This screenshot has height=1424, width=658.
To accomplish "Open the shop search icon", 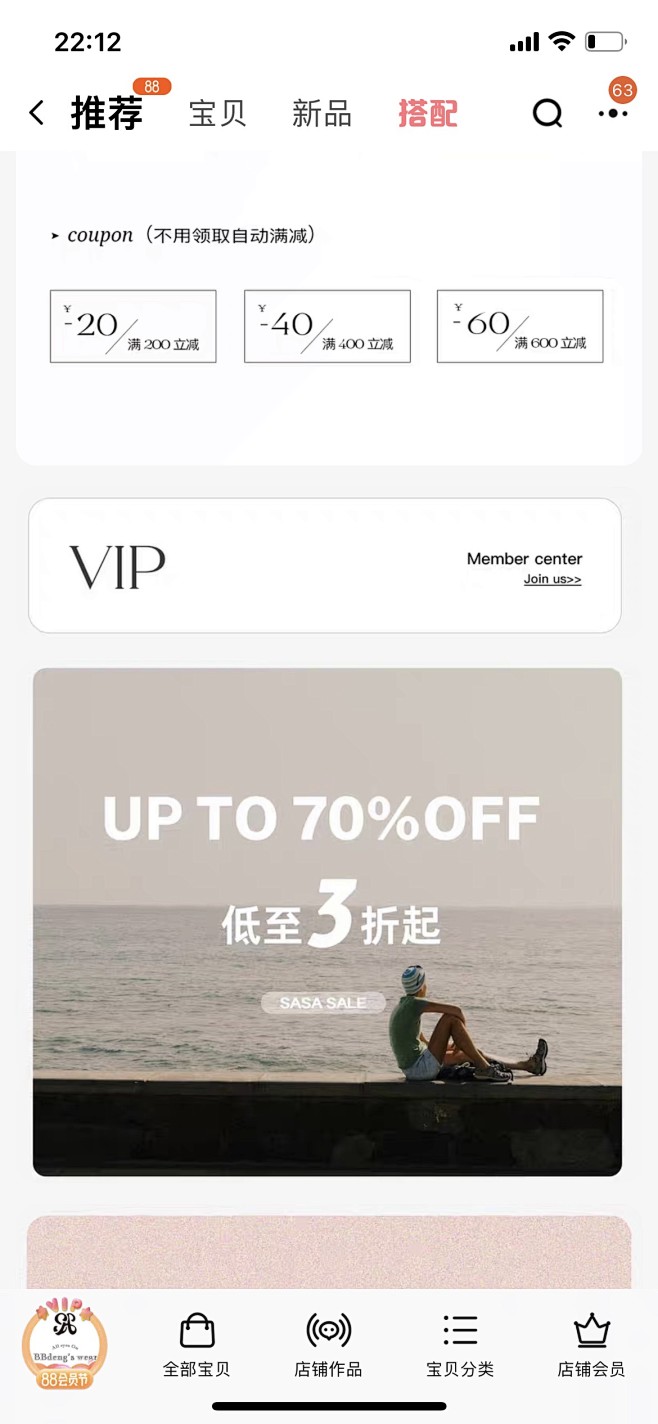I will coord(547,114).
